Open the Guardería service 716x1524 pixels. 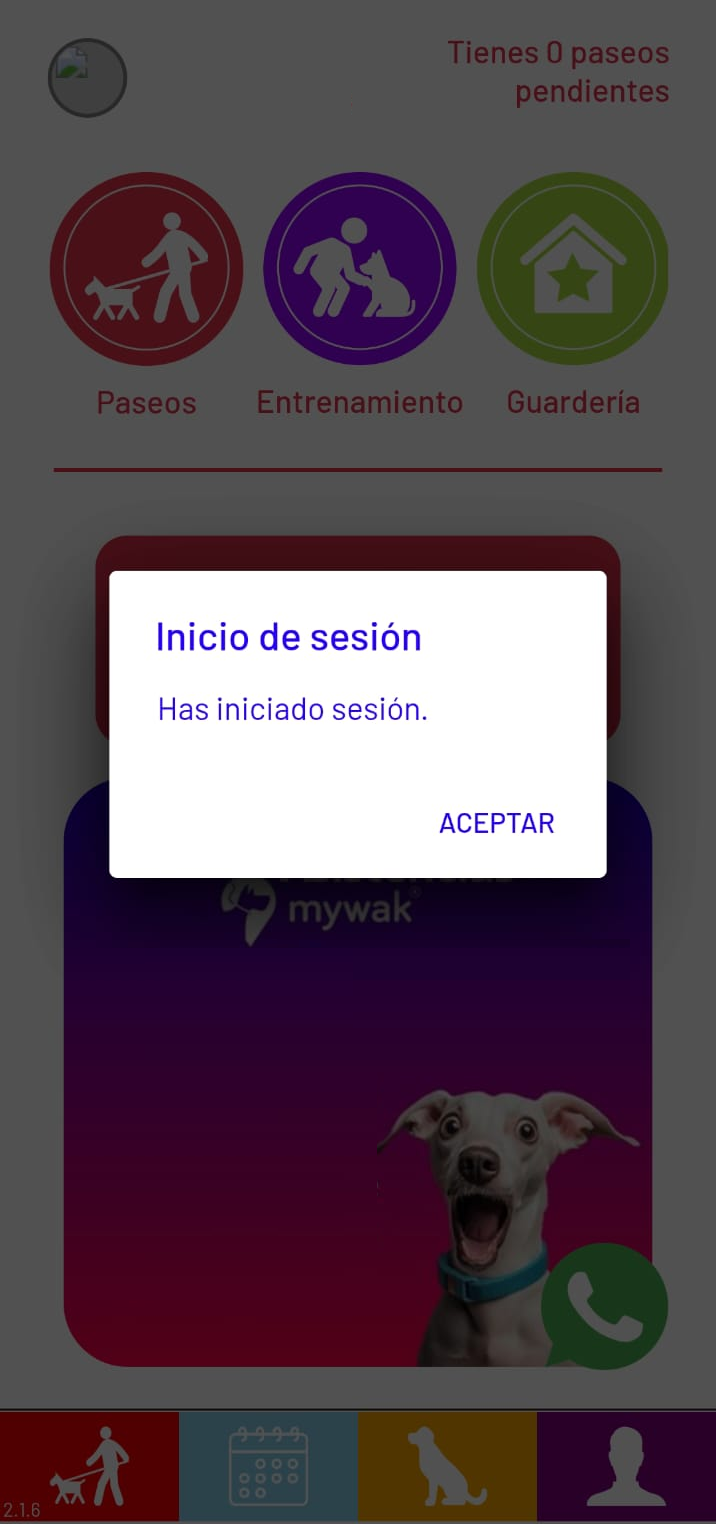point(573,269)
